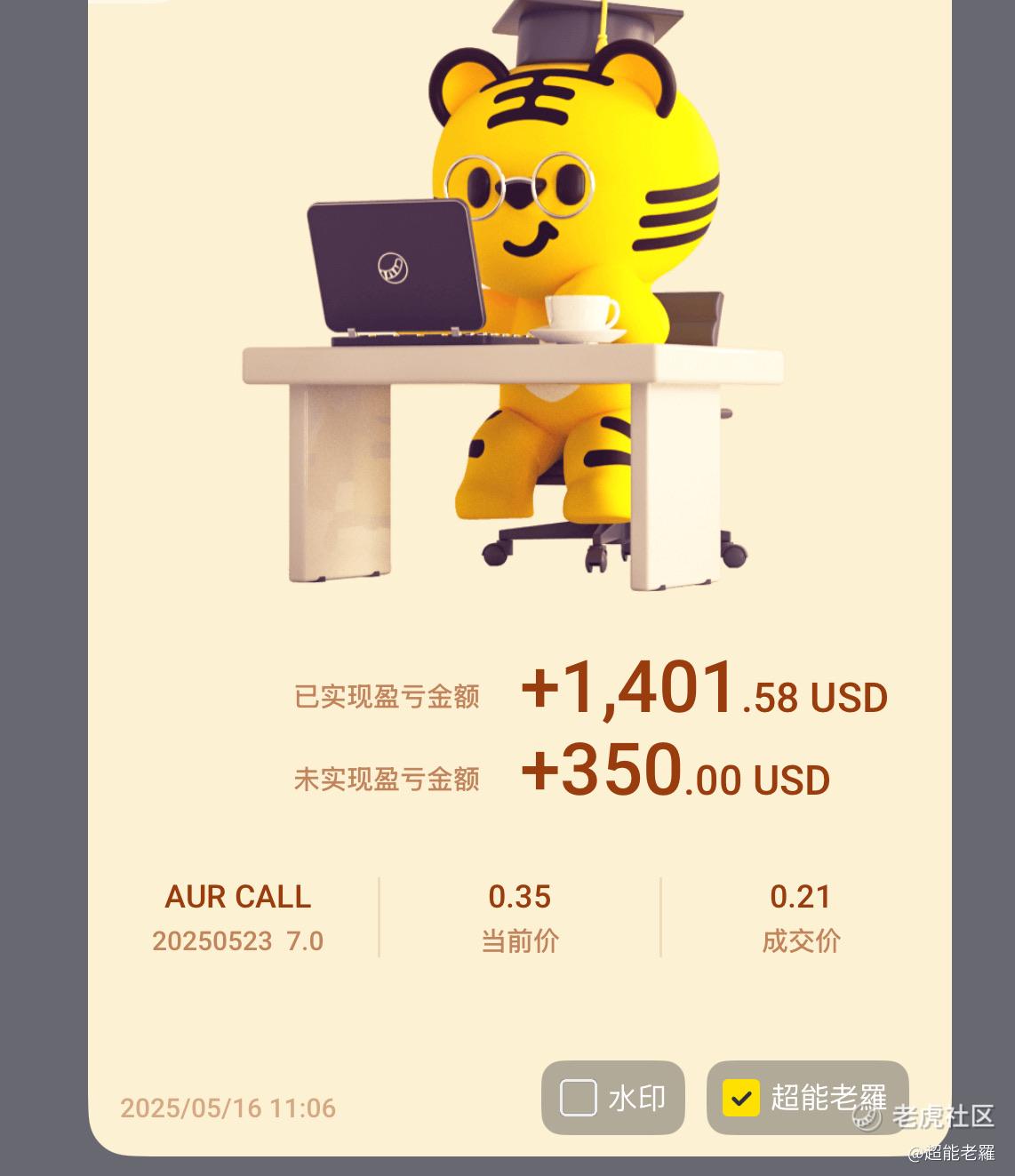This screenshot has height=1176, width=1015.
Task: Enable the 水印 watermark checkbox
Action: tap(579, 1098)
